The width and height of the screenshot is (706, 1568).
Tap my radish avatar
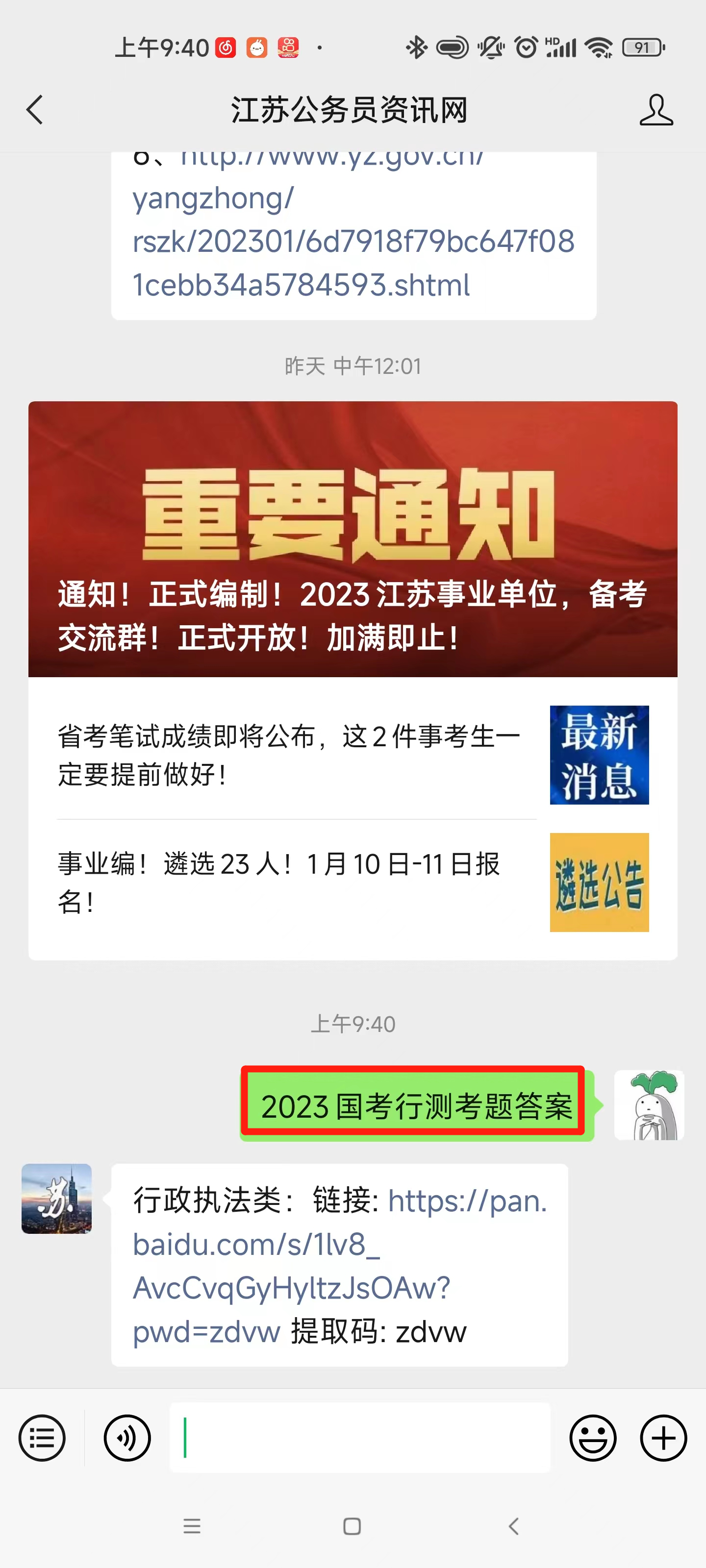click(649, 1105)
